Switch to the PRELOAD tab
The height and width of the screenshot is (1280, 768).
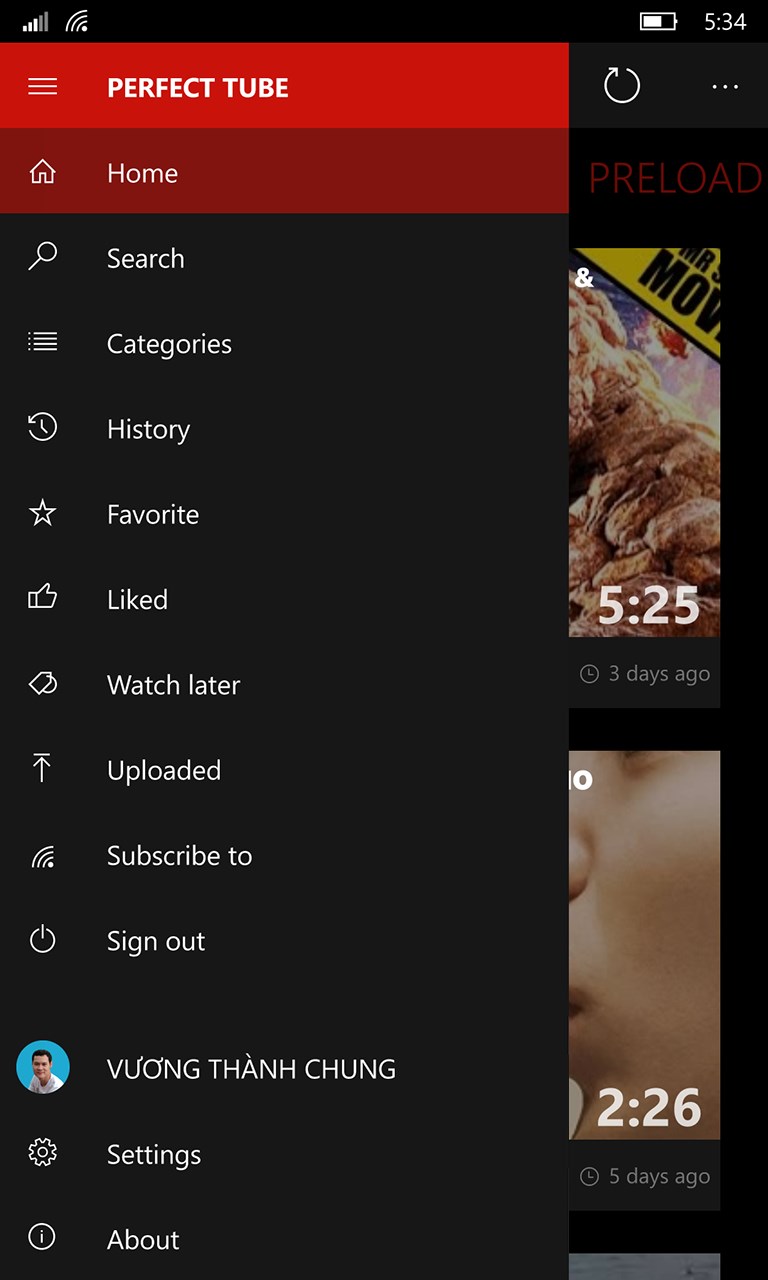(x=674, y=179)
